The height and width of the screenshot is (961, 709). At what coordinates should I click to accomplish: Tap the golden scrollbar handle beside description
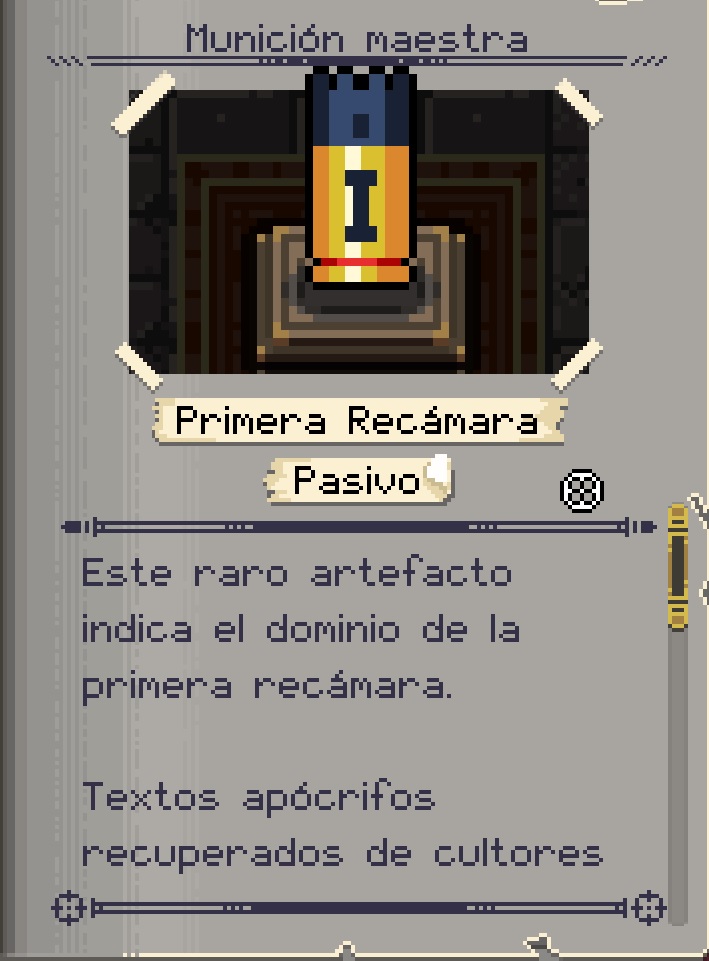pyautogui.click(x=678, y=566)
